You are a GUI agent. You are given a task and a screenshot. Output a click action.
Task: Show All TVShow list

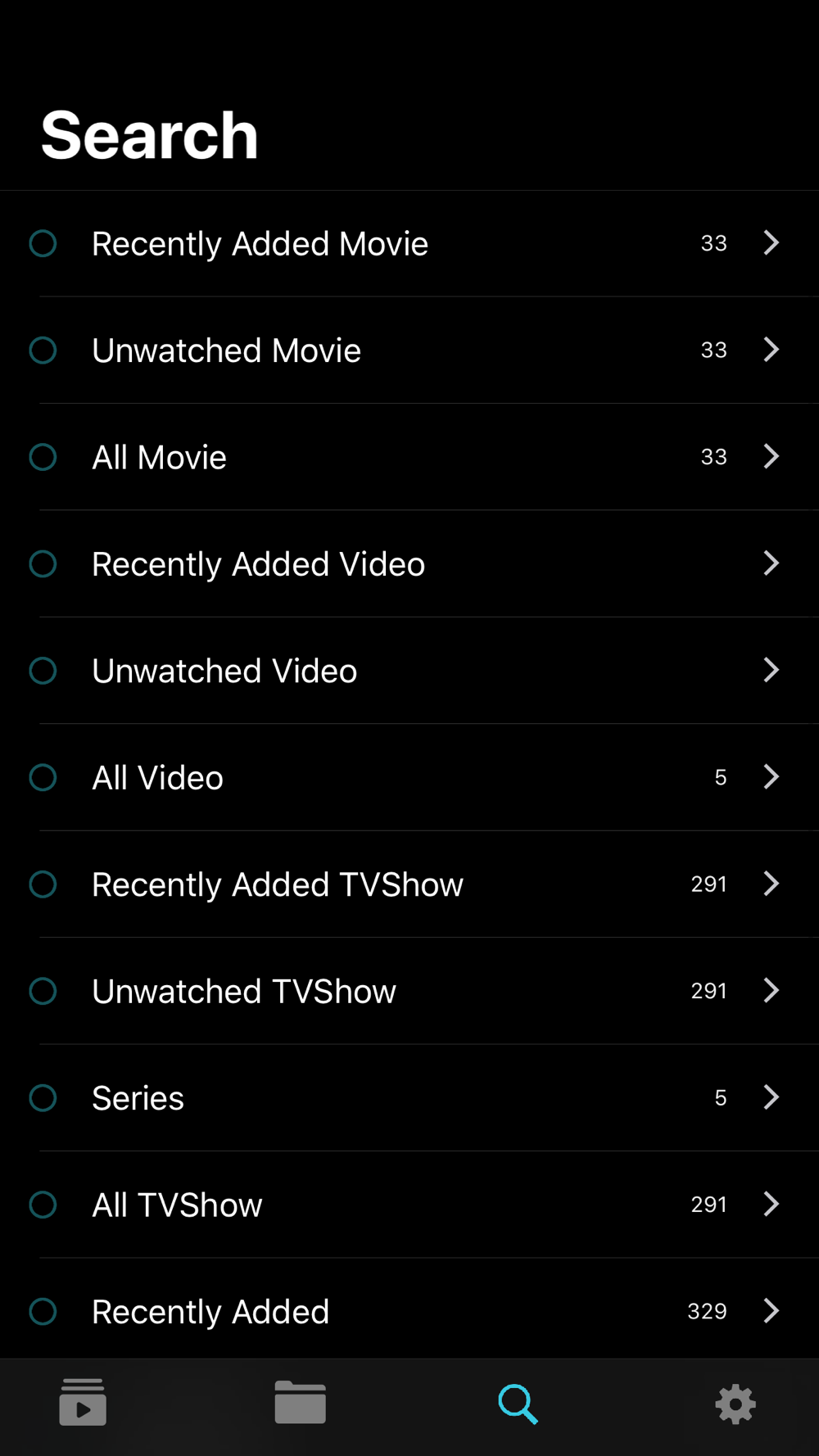click(x=409, y=1205)
